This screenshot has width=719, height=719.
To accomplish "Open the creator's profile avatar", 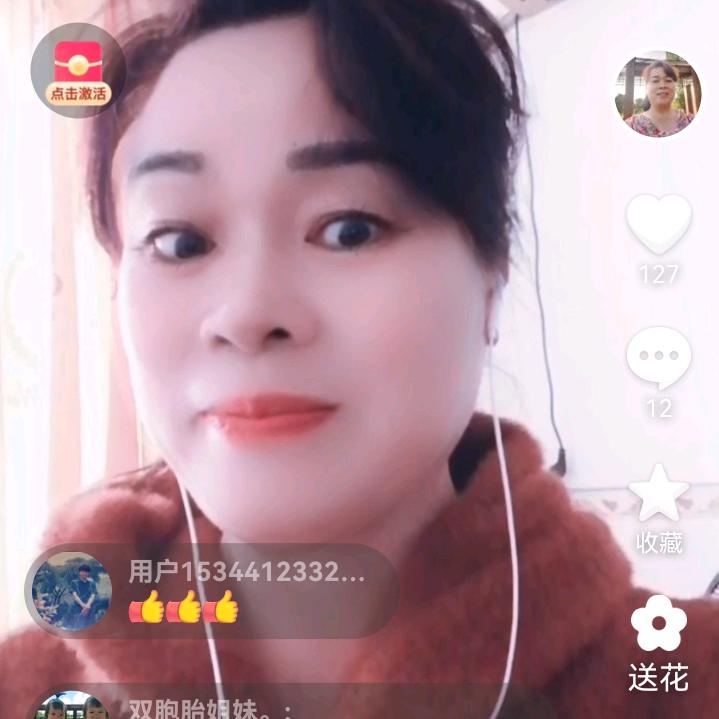I will coord(657,95).
